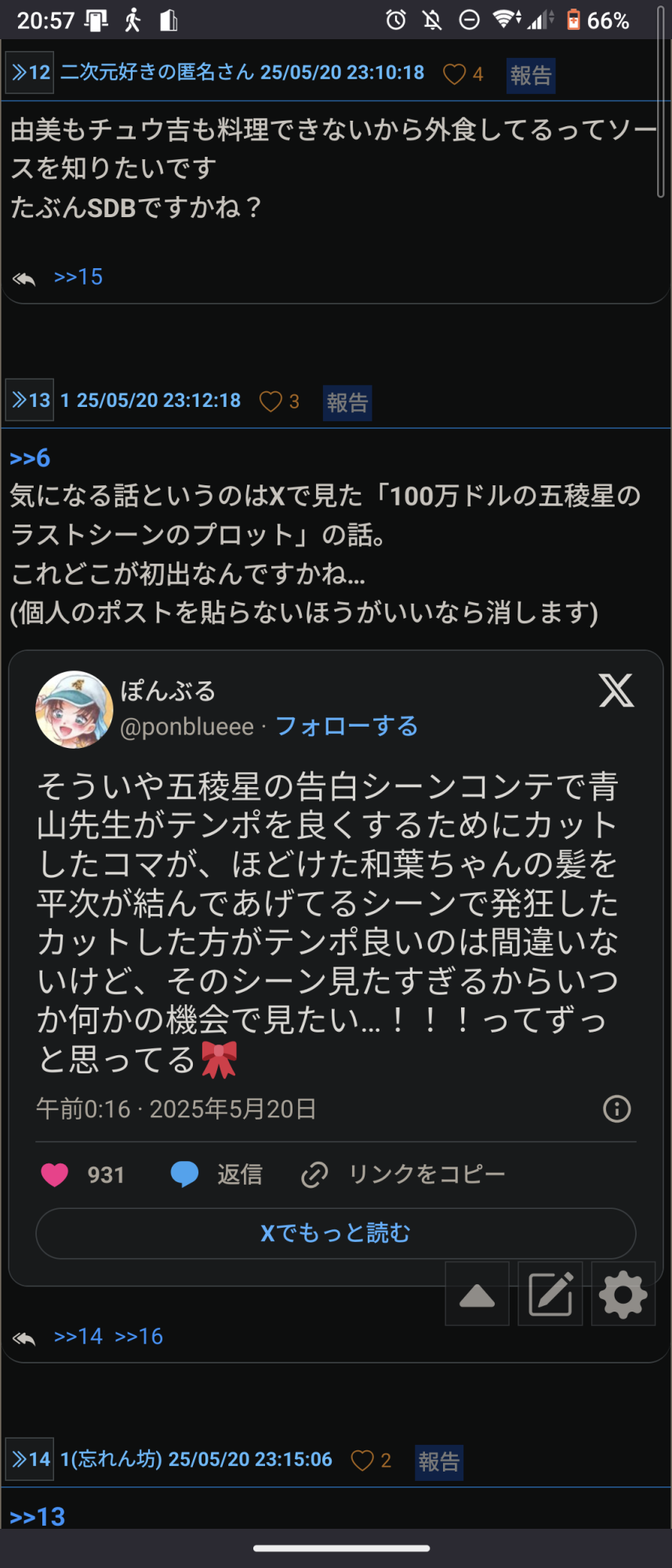The width and height of the screenshot is (672, 1568).
Task: Open ぽんぶる's profile avatar
Action: [x=74, y=710]
